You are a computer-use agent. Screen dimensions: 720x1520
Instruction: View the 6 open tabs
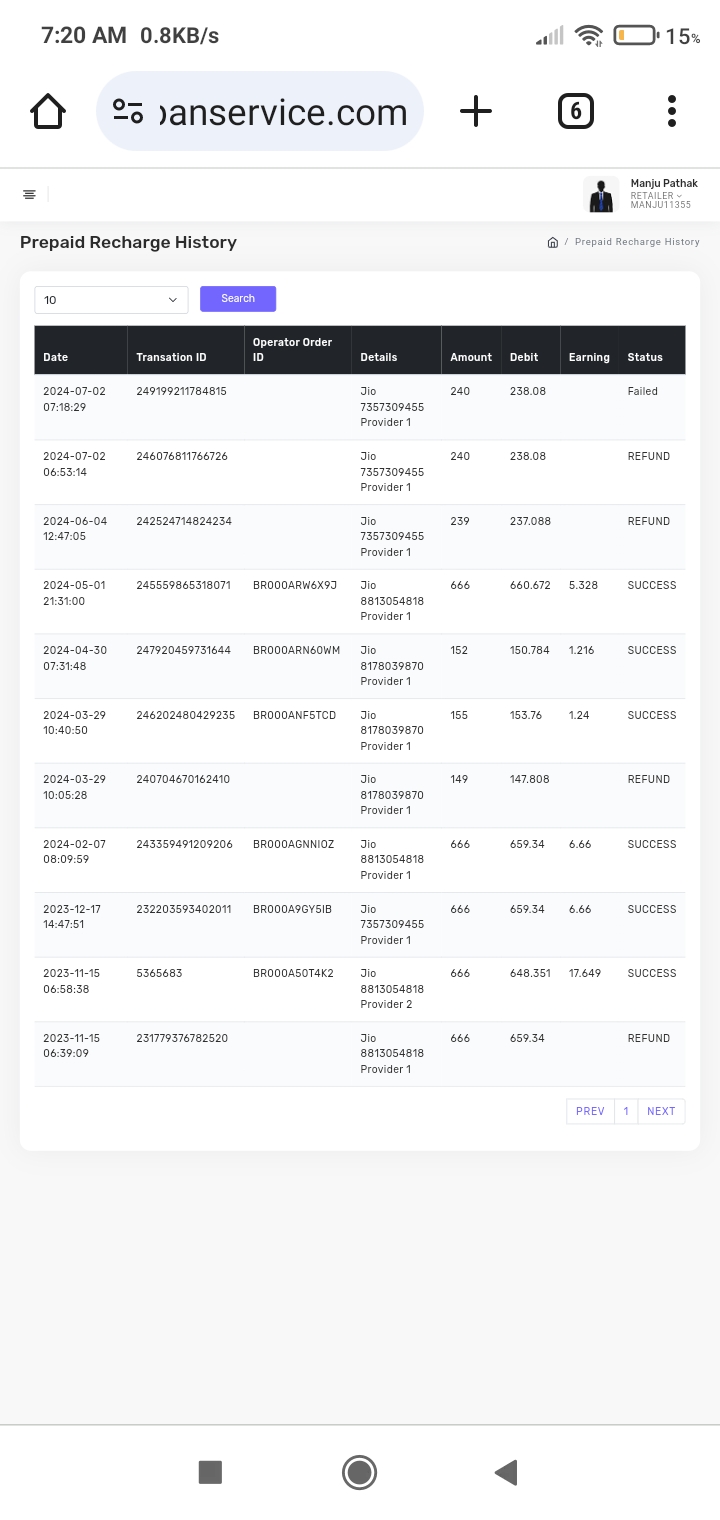click(x=575, y=111)
